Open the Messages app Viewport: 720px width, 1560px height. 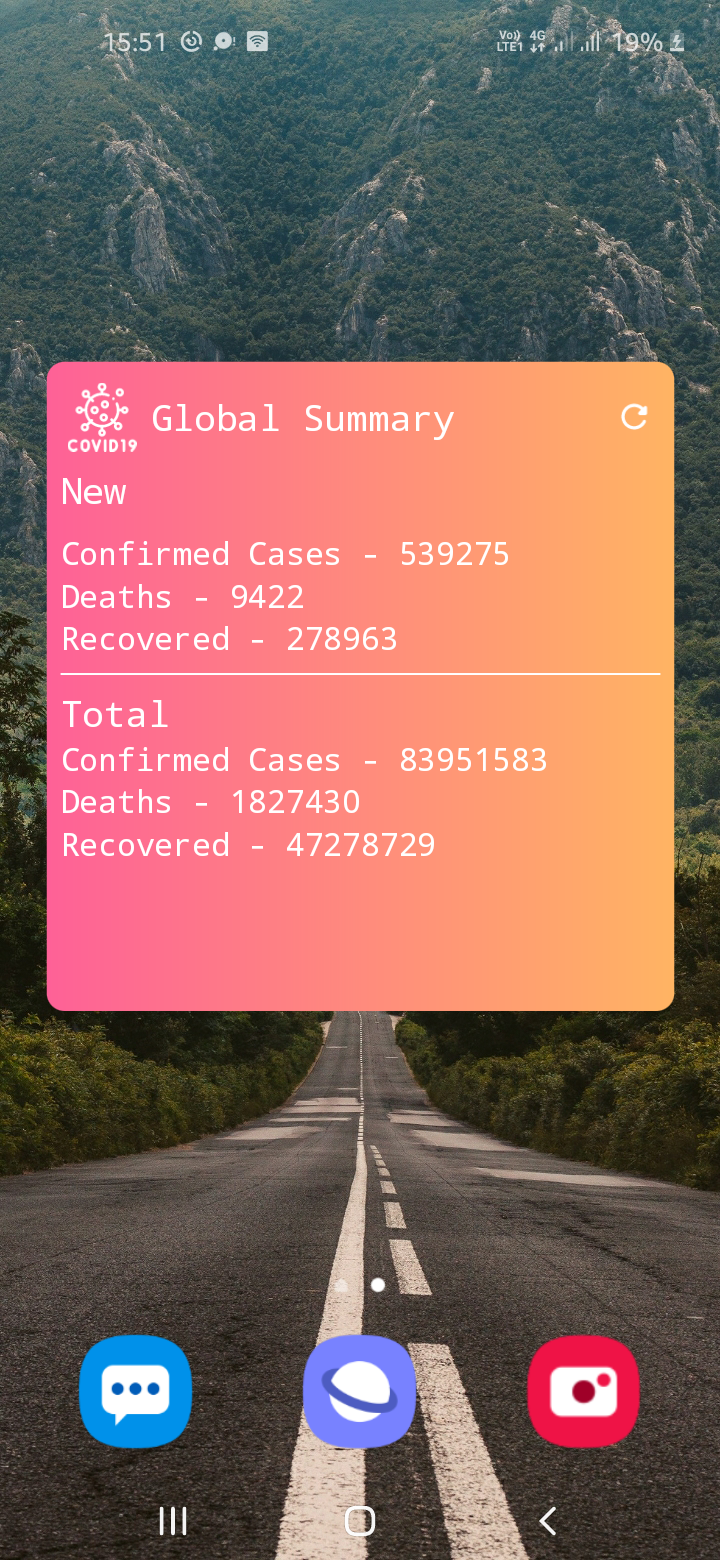click(136, 1391)
